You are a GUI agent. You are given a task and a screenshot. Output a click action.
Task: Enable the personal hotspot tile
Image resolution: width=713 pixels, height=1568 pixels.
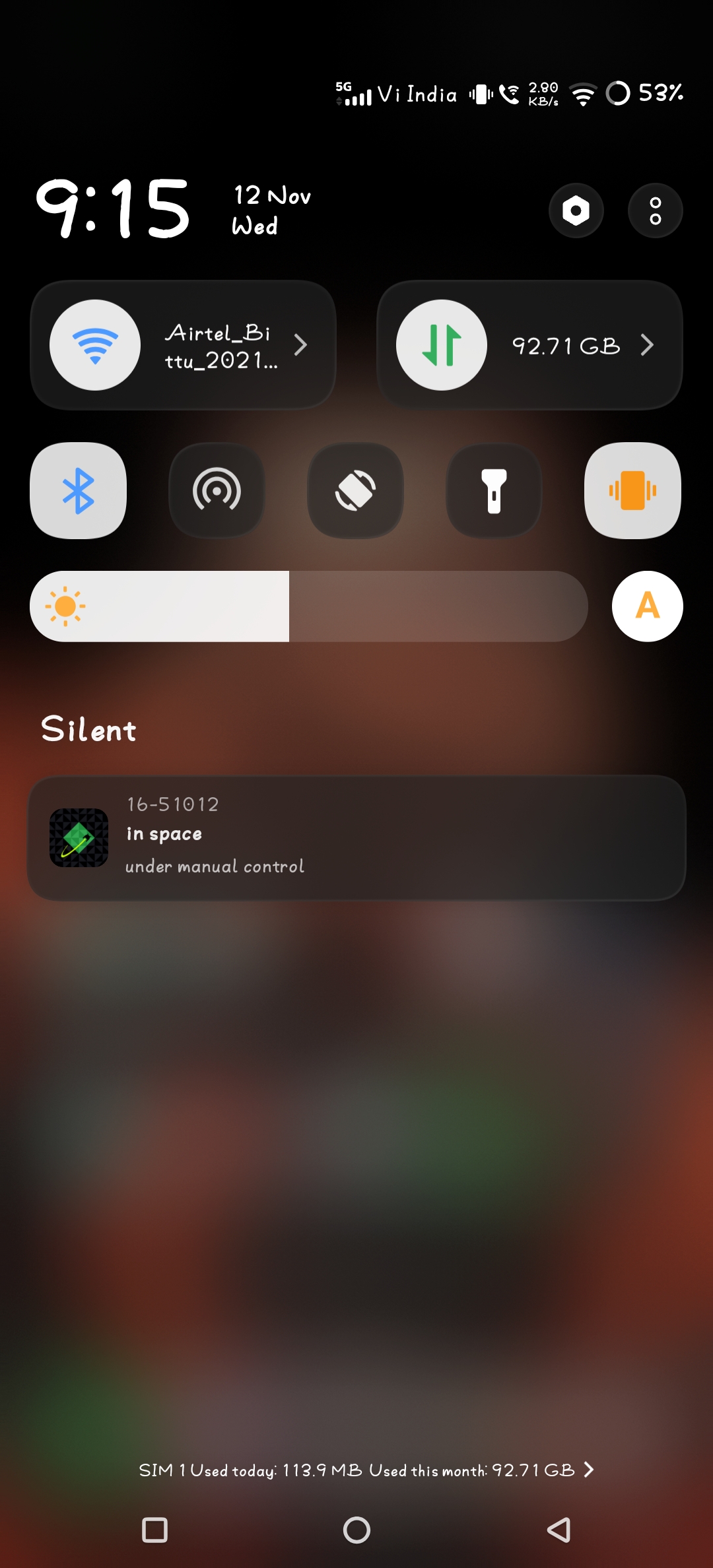click(217, 490)
